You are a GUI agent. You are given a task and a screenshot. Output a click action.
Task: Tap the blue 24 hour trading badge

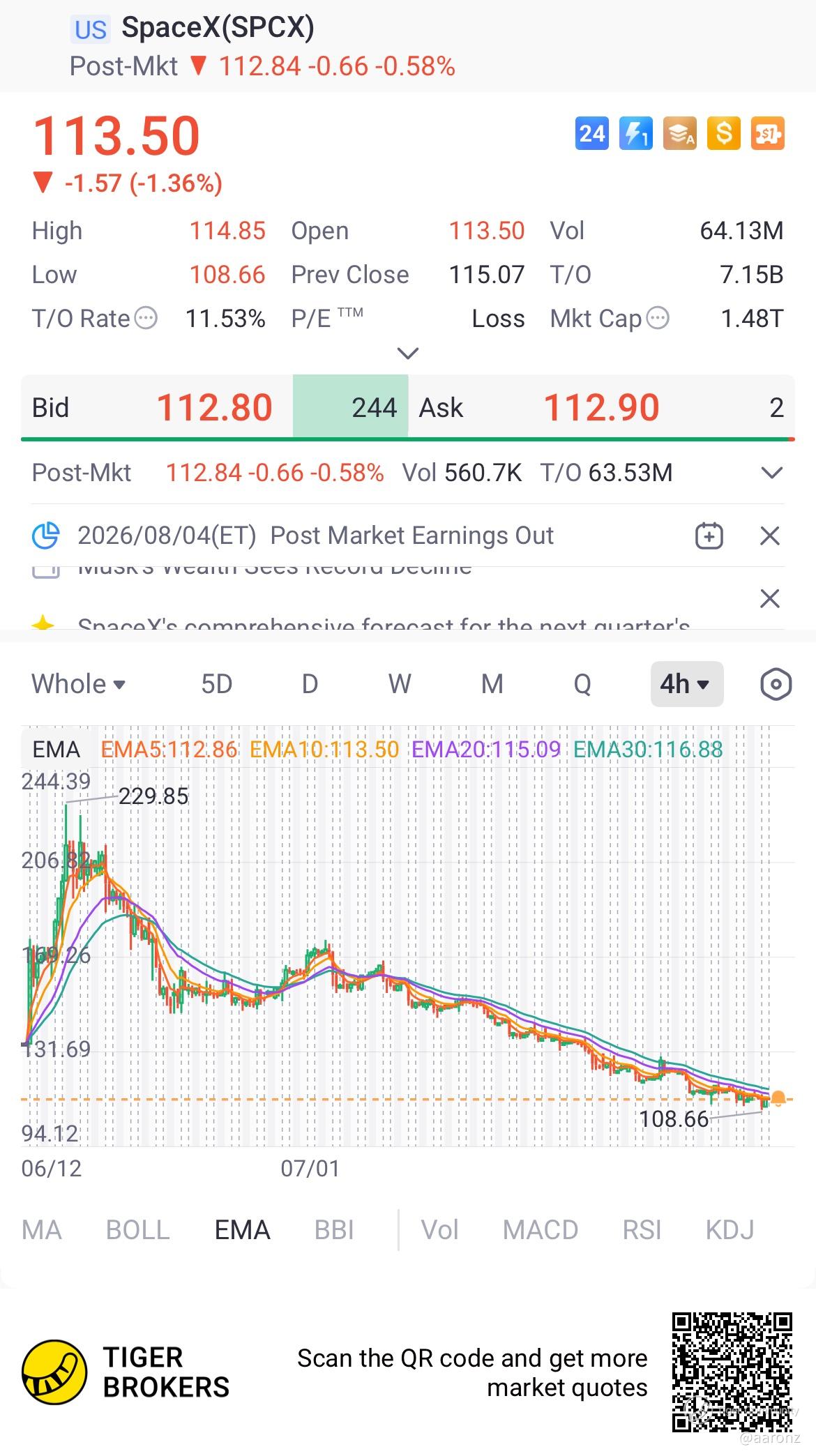click(592, 133)
